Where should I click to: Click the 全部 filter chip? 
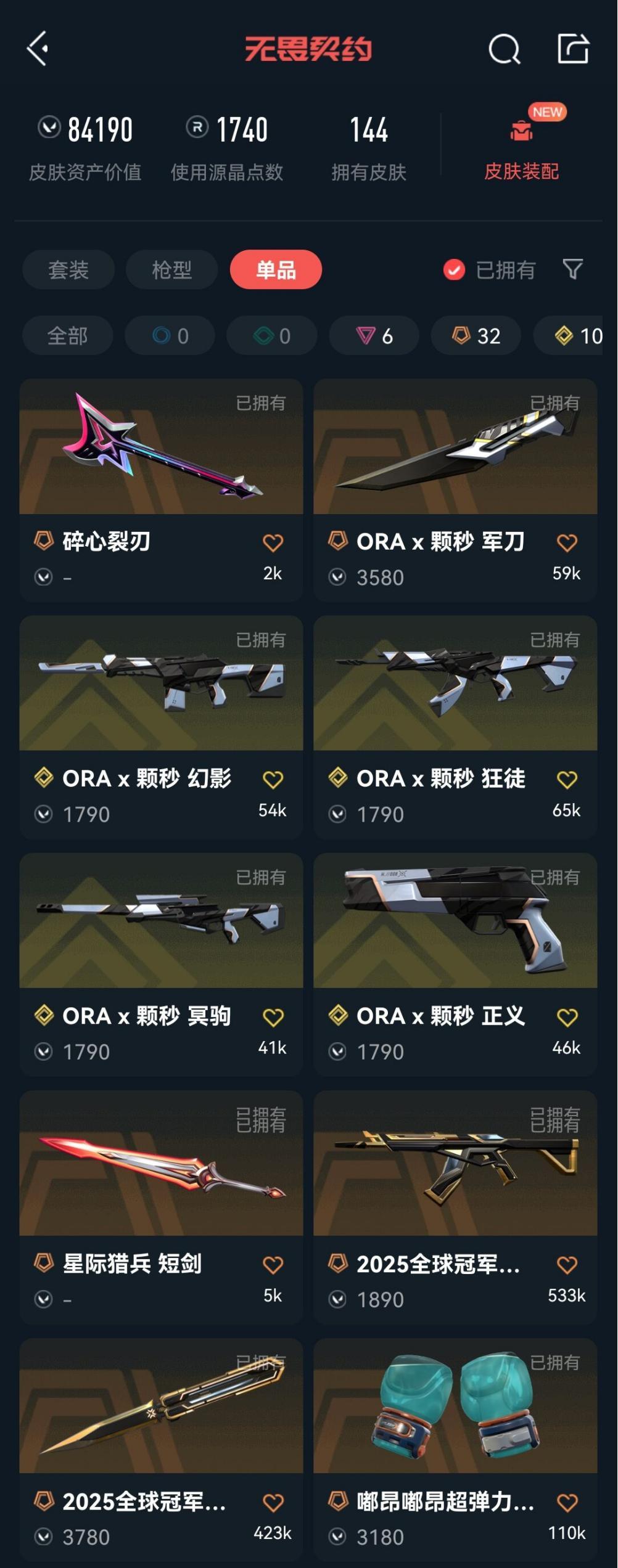pyautogui.click(x=67, y=335)
